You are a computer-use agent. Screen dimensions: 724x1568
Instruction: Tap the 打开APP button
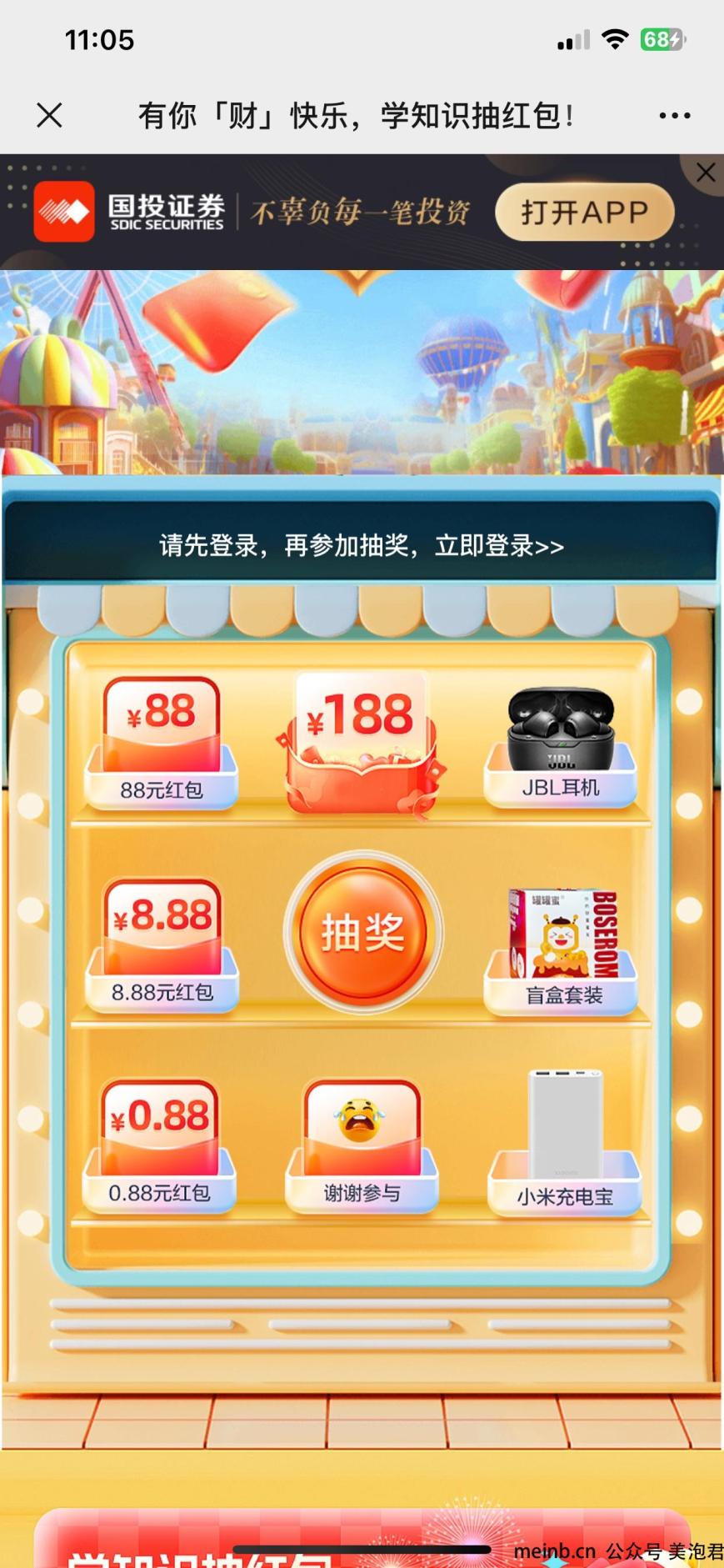[584, 213]
